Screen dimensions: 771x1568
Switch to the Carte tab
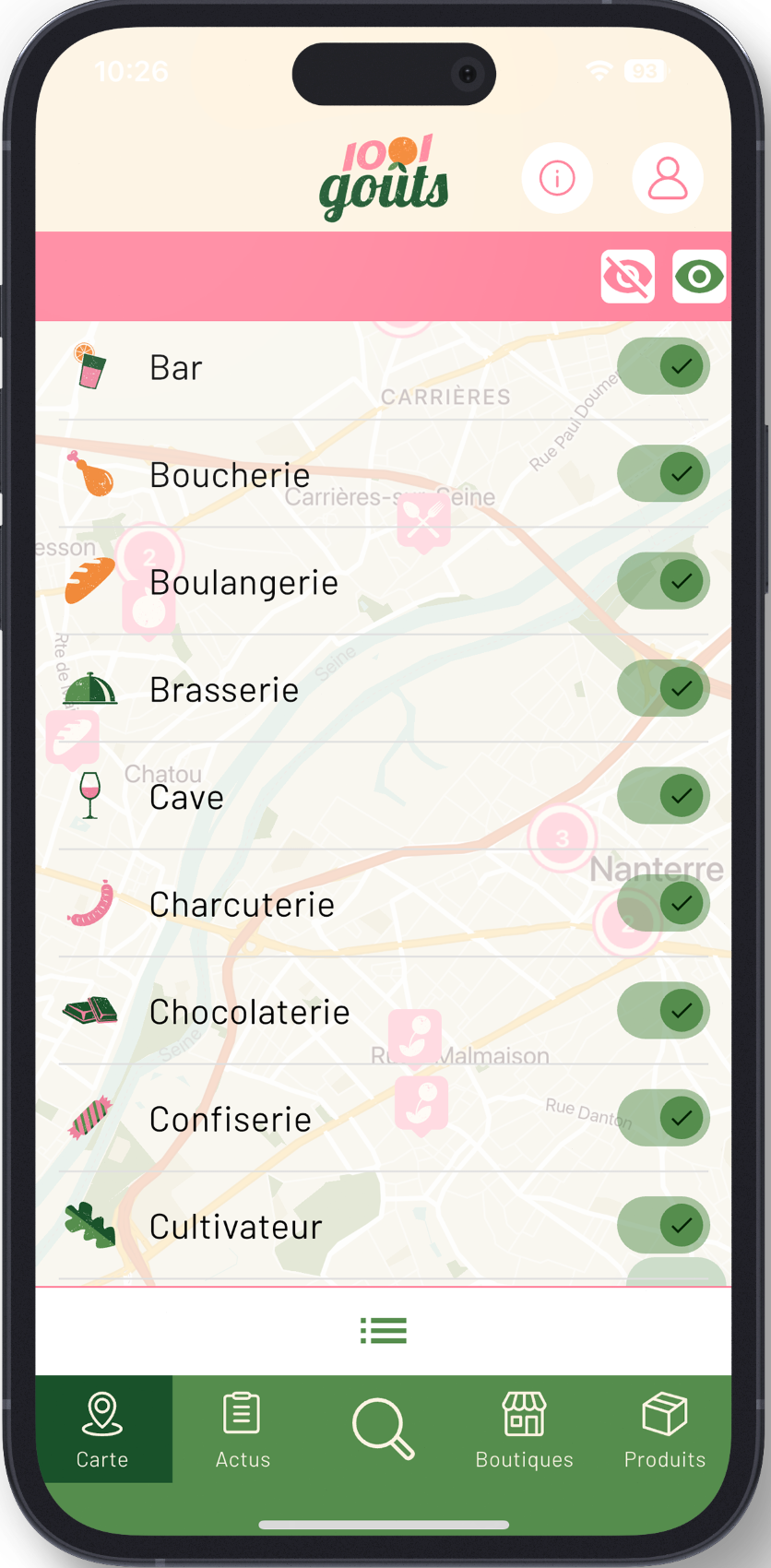102,1429
